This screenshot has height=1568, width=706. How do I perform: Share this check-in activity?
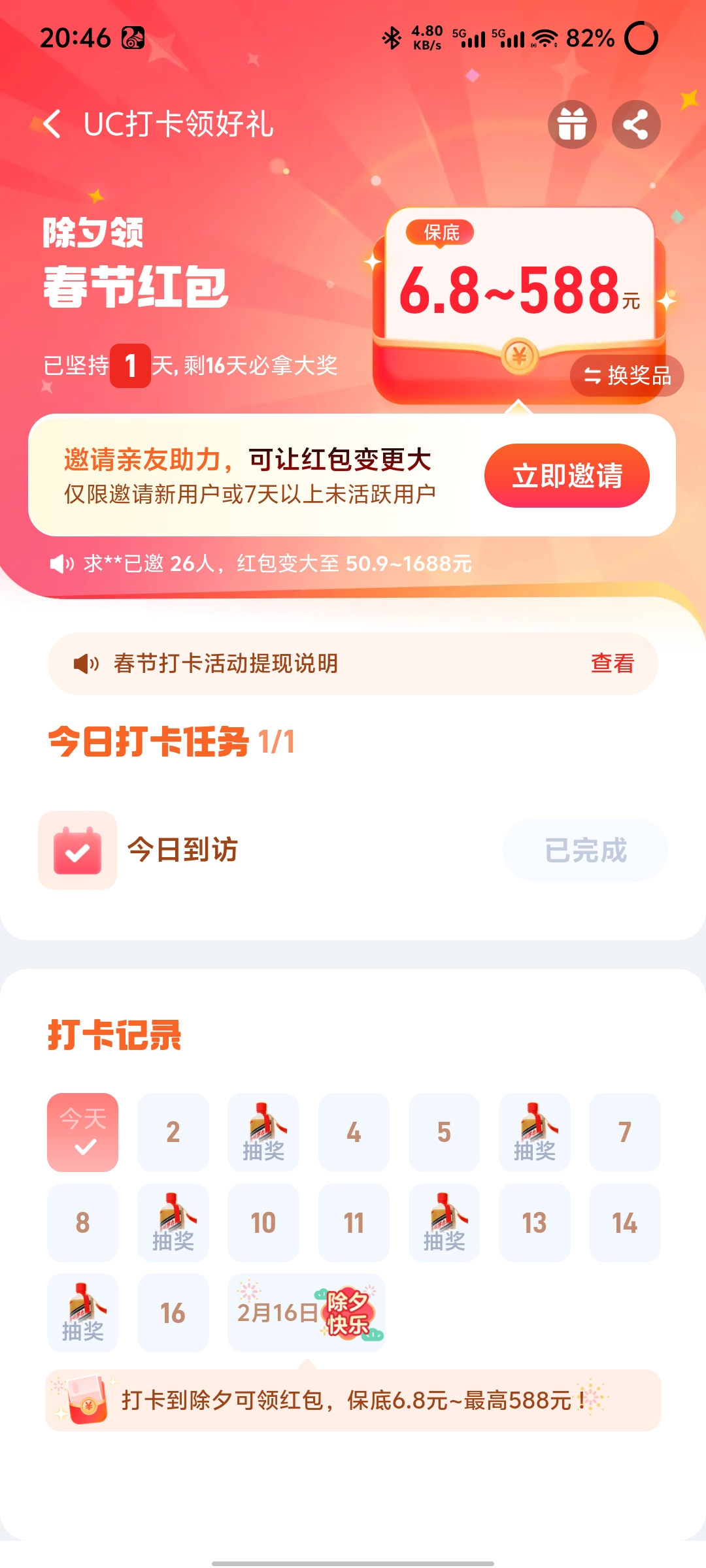(635, 124)
